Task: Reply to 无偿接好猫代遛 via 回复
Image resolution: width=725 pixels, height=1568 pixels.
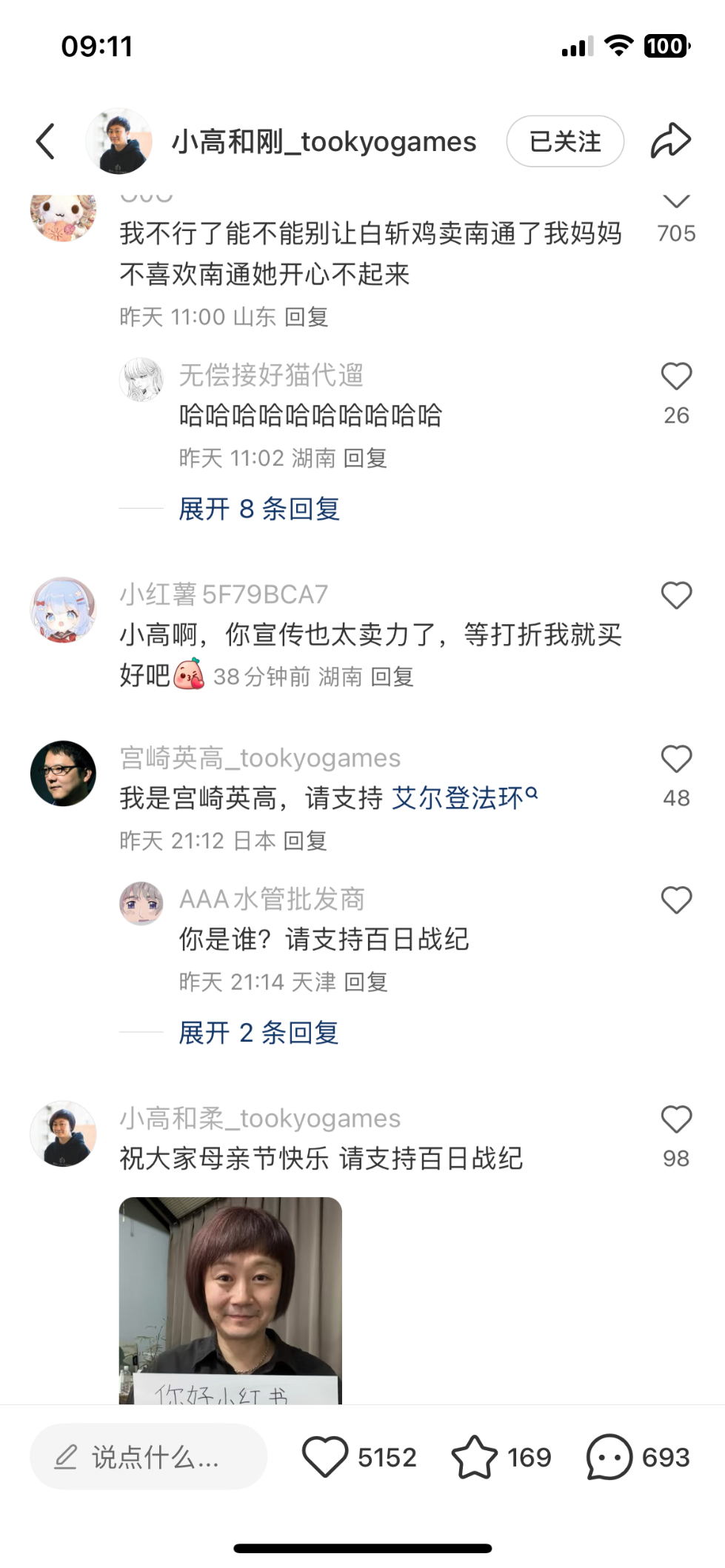Action: [365, 458]
